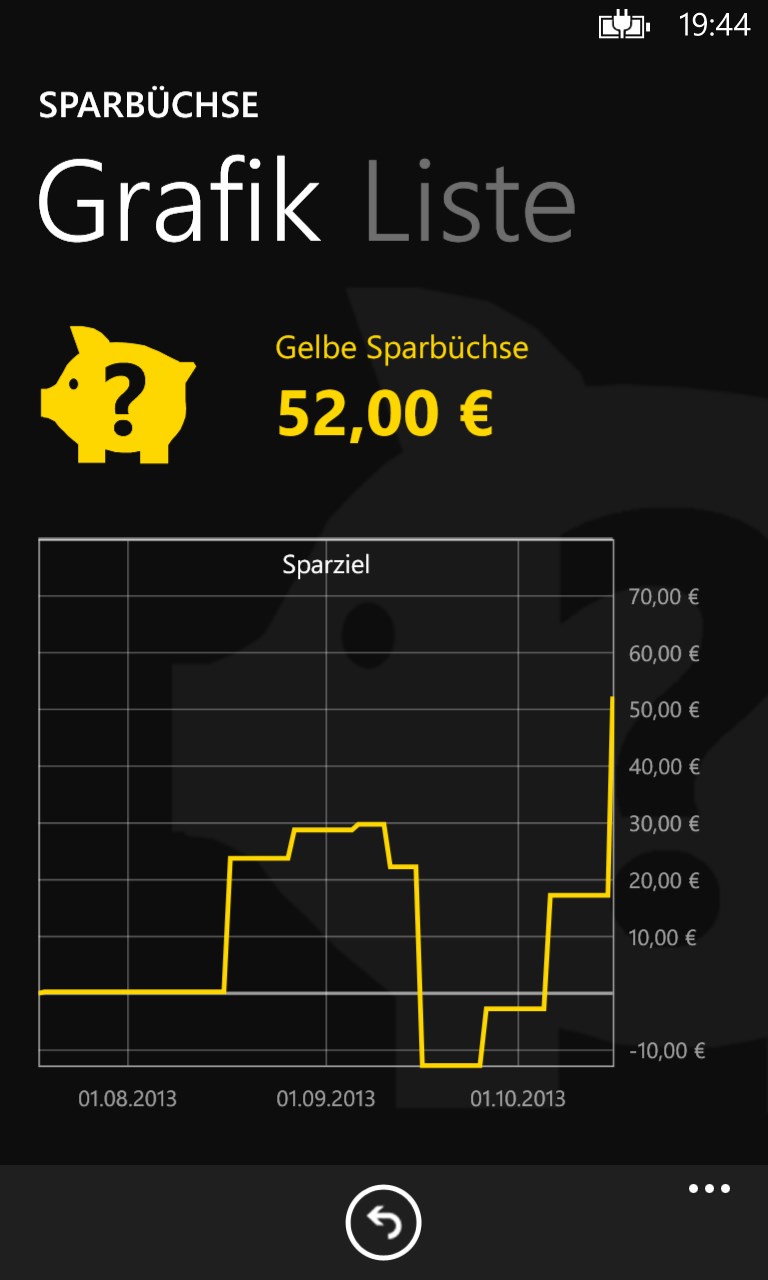The width and height of the screenshot is (768, 1280).
Task: Tap the 01.09.2013 axis label
Action: click(325, 1098)
